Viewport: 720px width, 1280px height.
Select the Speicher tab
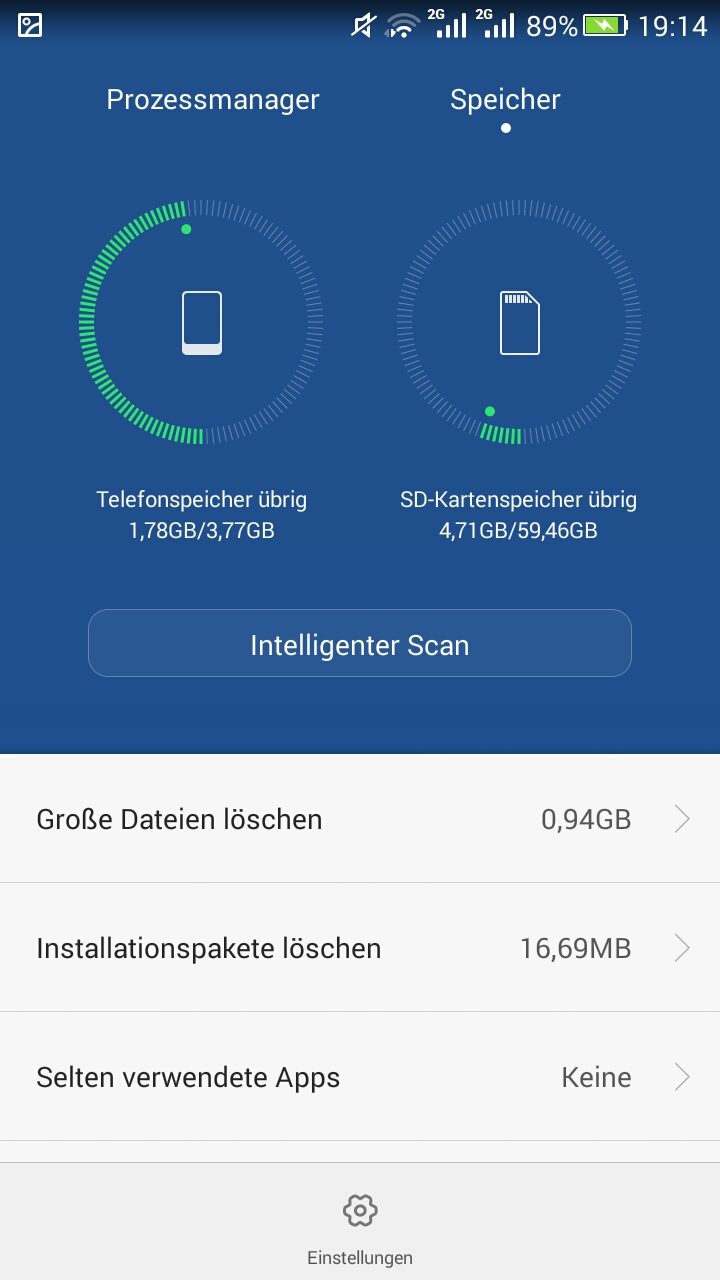pos(505,100)
